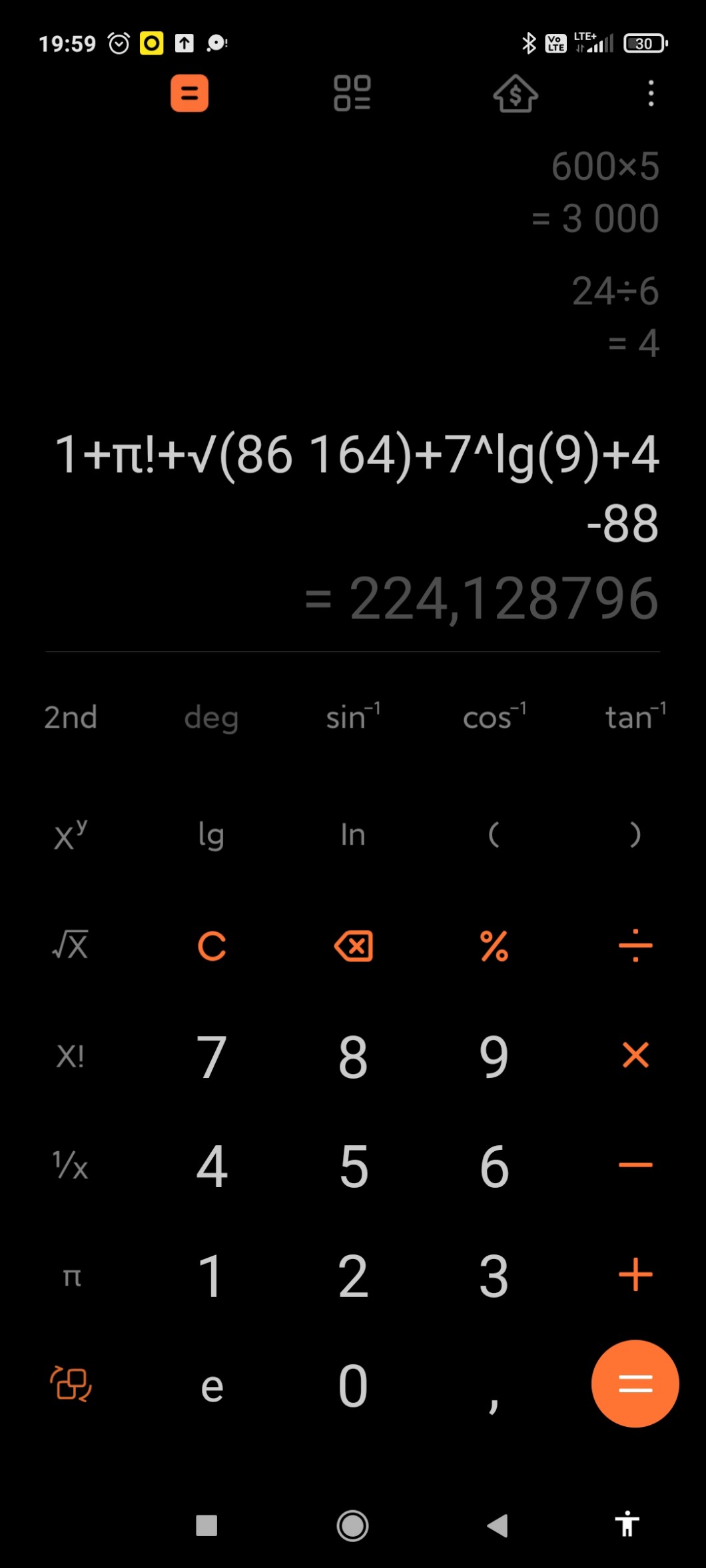Add the factorial X! operator
706x1568 pixels.
click(71, 1056)
